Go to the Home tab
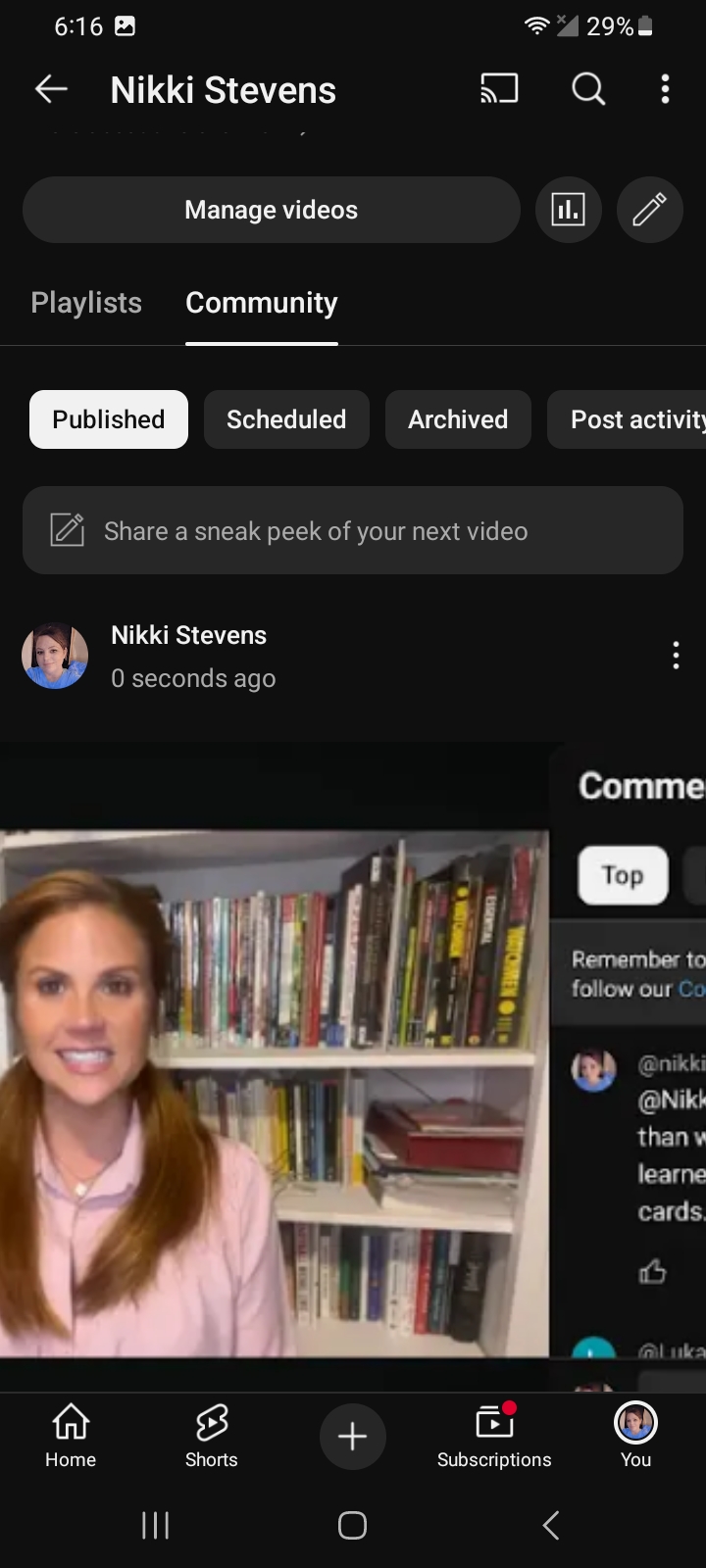The image size is (706, 1568). [71, 1436]
